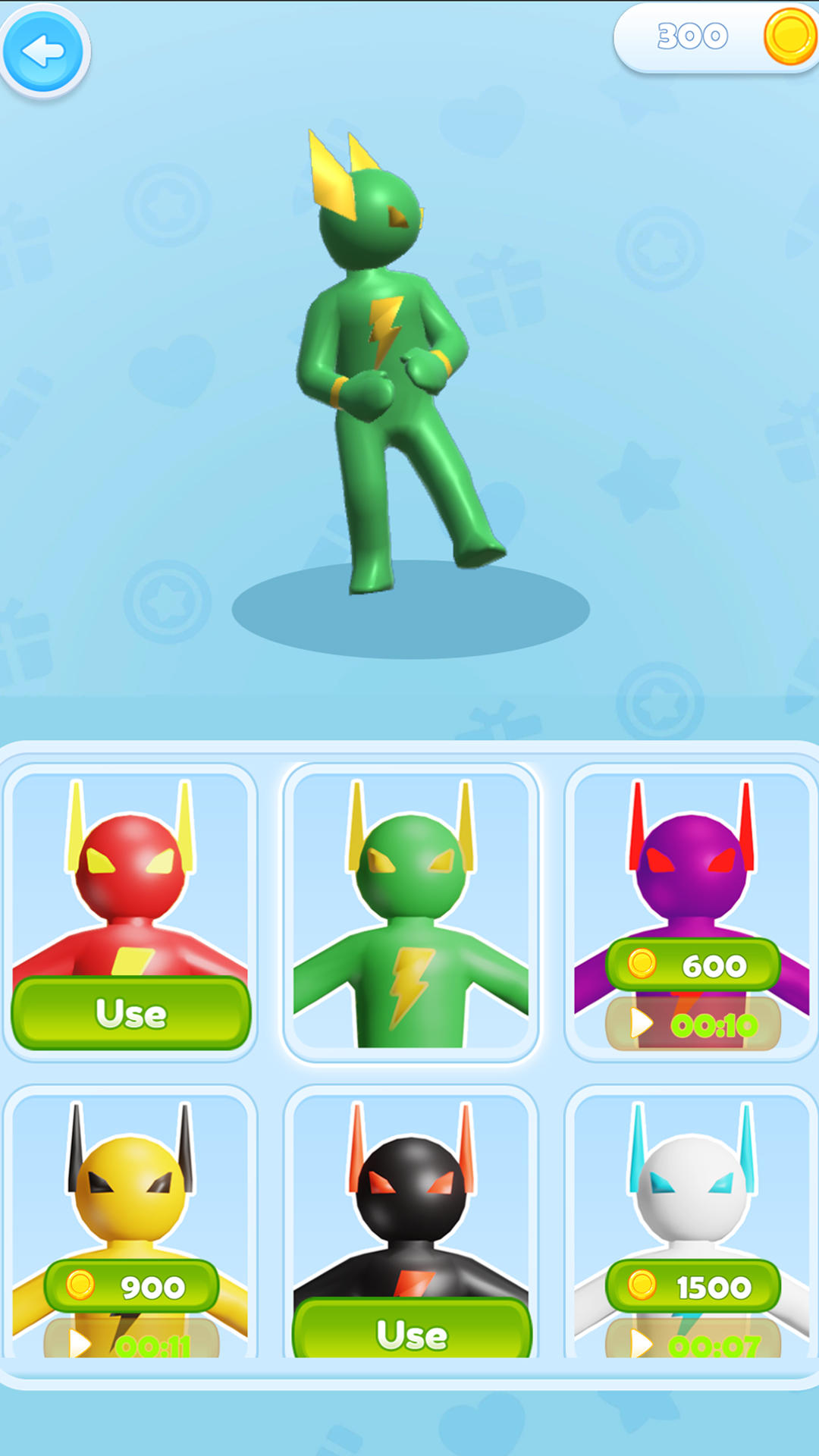Screen dimensions: 819x1456
Task: Use the black character skin
Action: pyautogui.click(x=412, y=1332)
